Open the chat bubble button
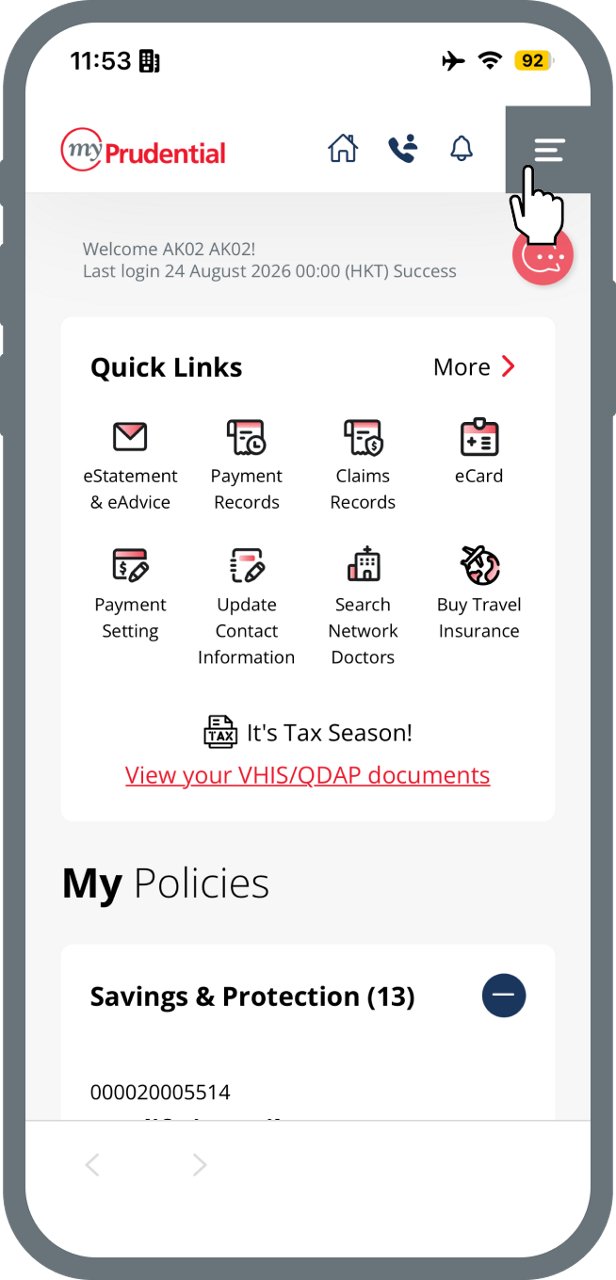This screenshot has height=1280, width=616. tap(543, 256)
